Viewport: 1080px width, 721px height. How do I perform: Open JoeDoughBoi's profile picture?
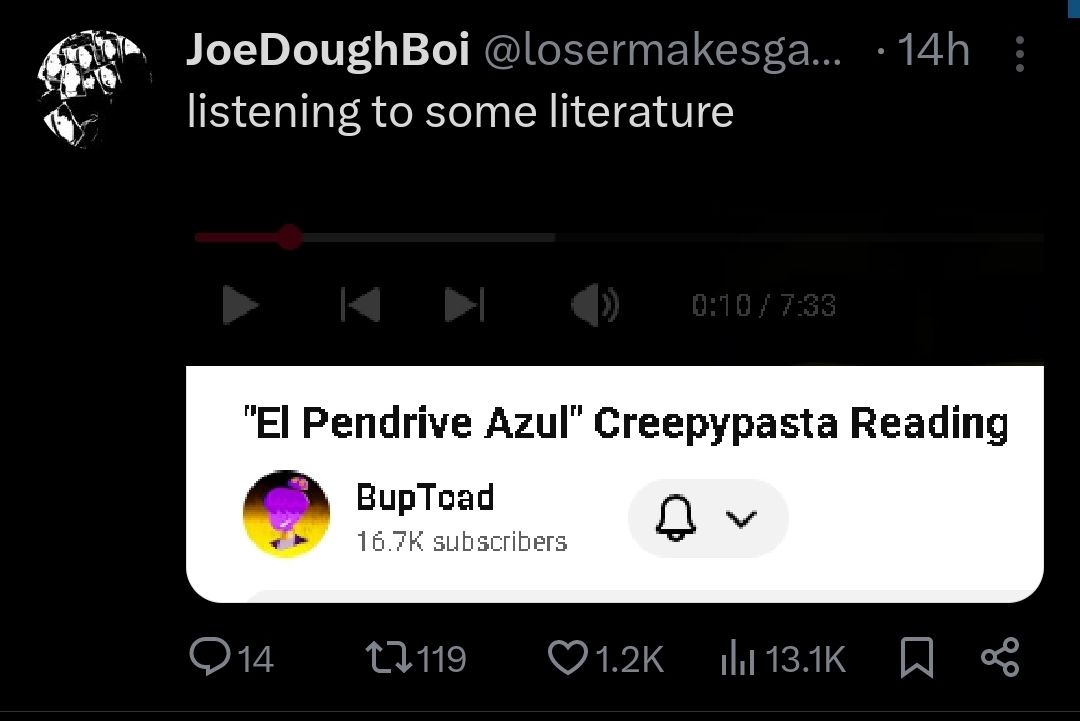coord(93,90)
